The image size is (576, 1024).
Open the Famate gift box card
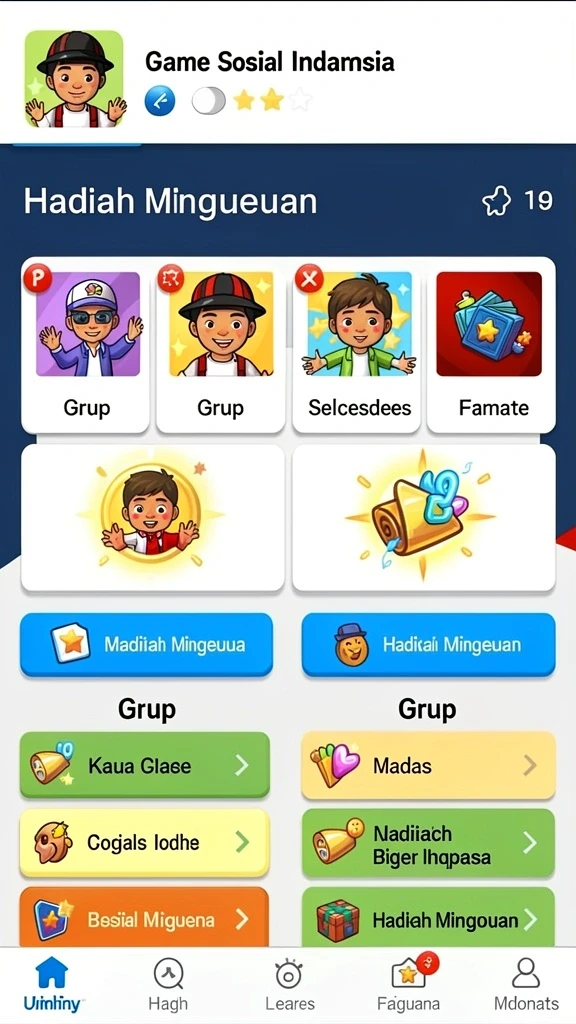pyautogui.click(x=491, y=345)
